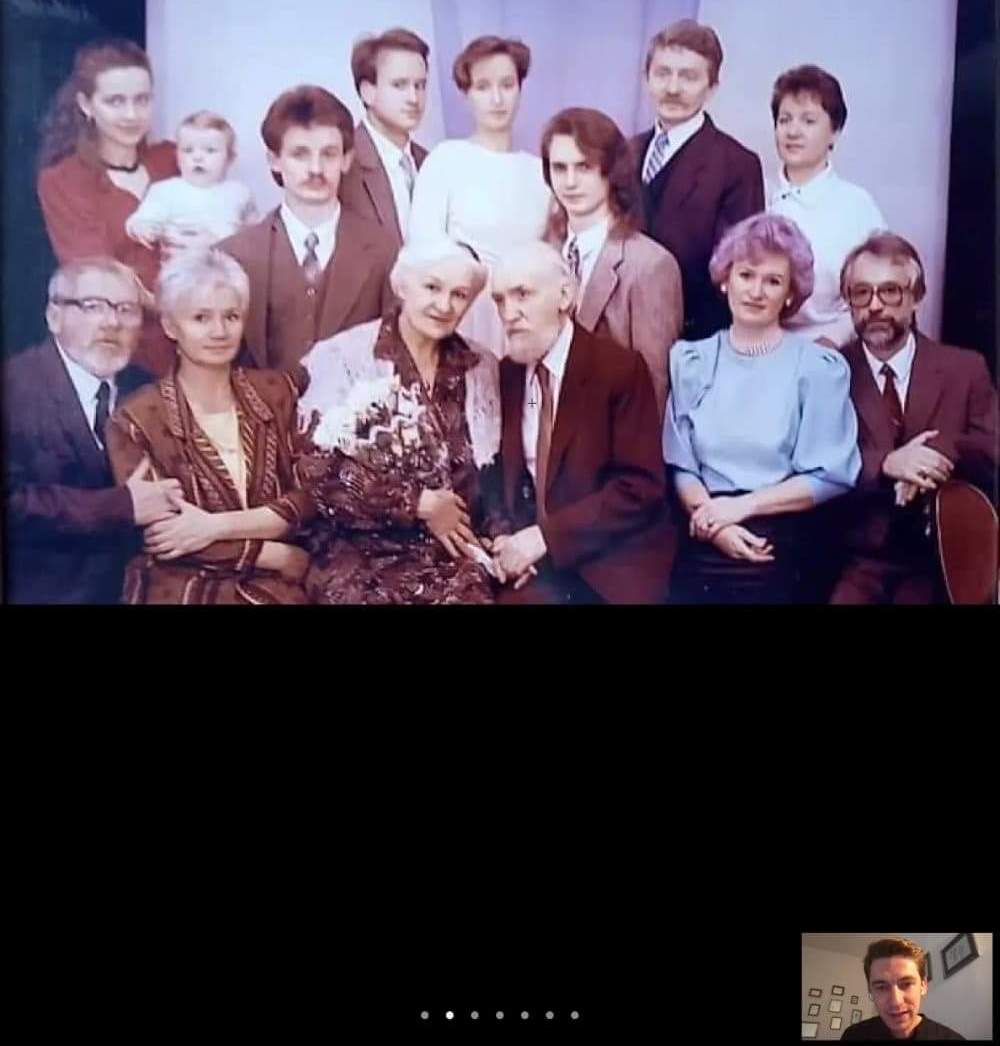Jump to the first page indicator dot

[x=425, y=1015]
